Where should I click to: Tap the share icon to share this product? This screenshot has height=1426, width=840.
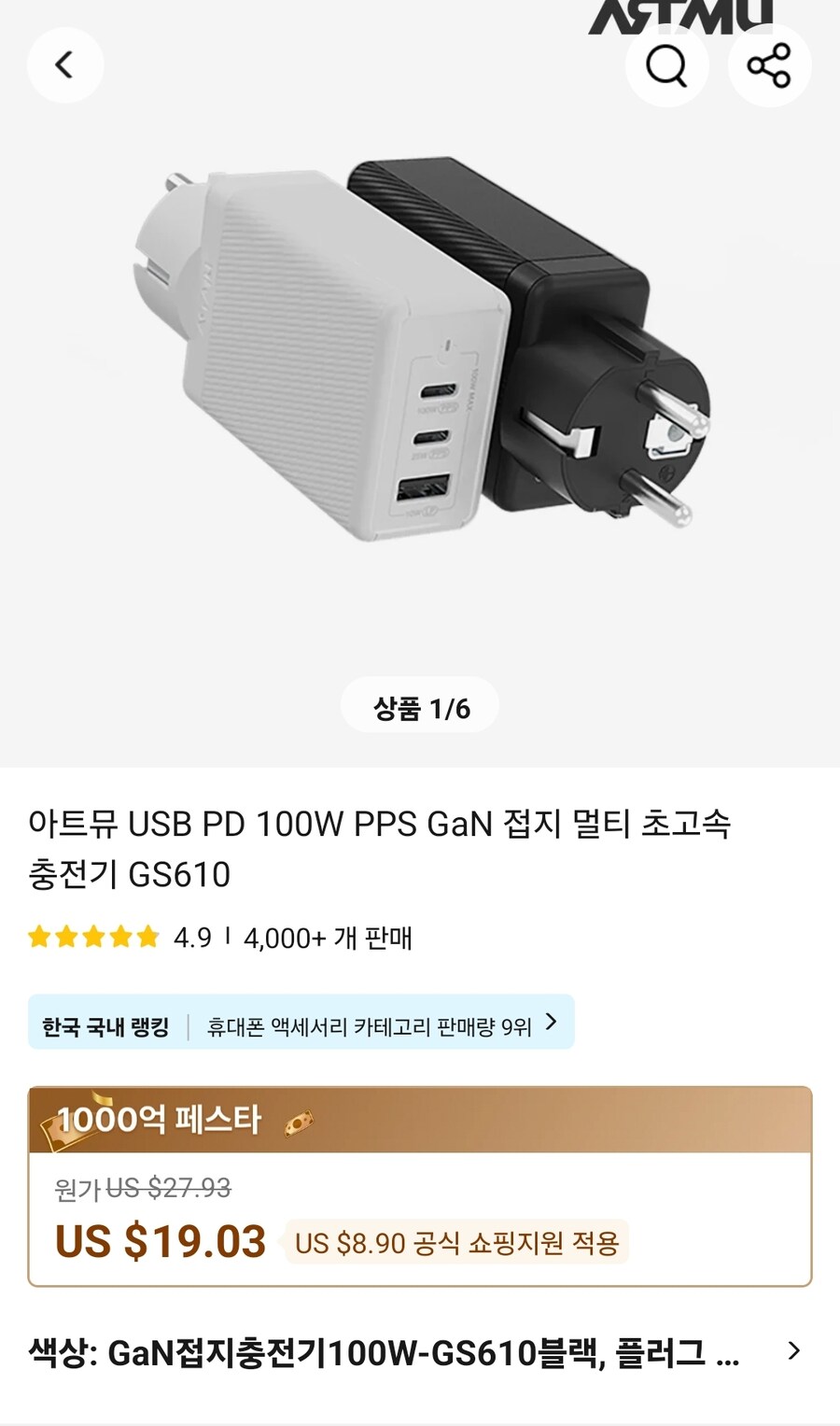coord(769,65)
